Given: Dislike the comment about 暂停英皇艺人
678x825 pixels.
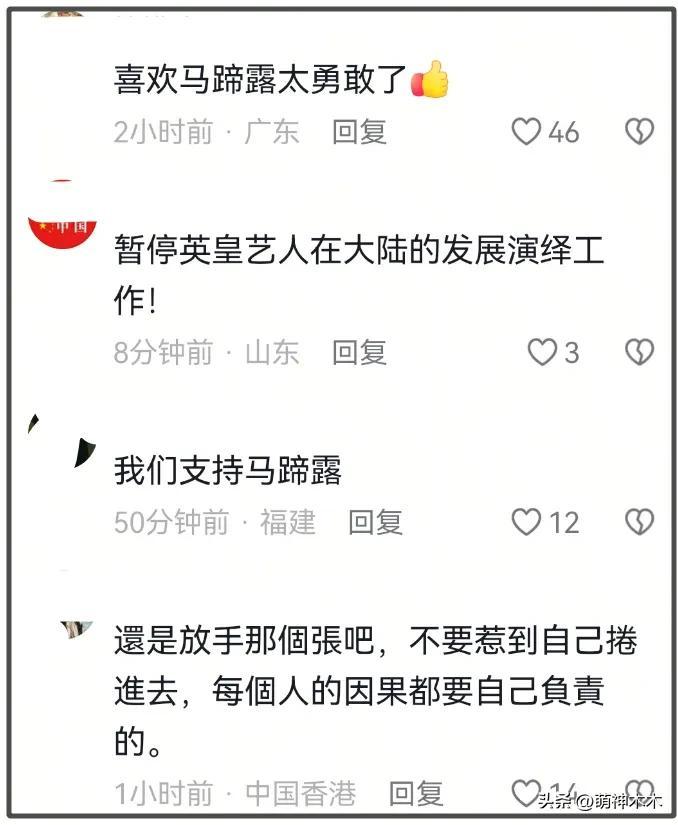Looking at the screenshot, I should (x=639, y=352).
